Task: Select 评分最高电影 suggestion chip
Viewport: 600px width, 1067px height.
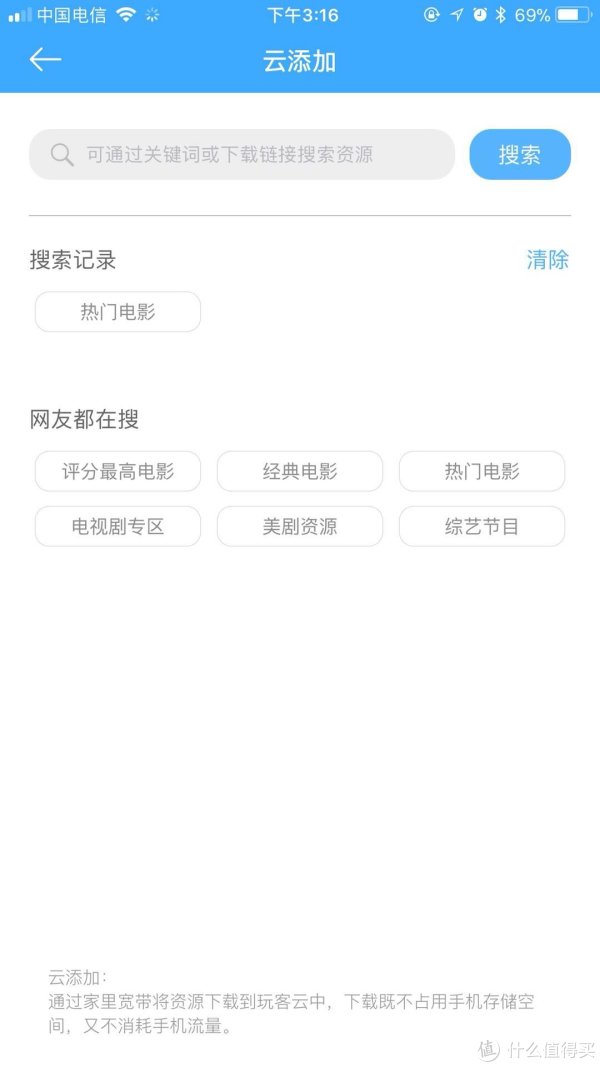Action: [118, 471]
